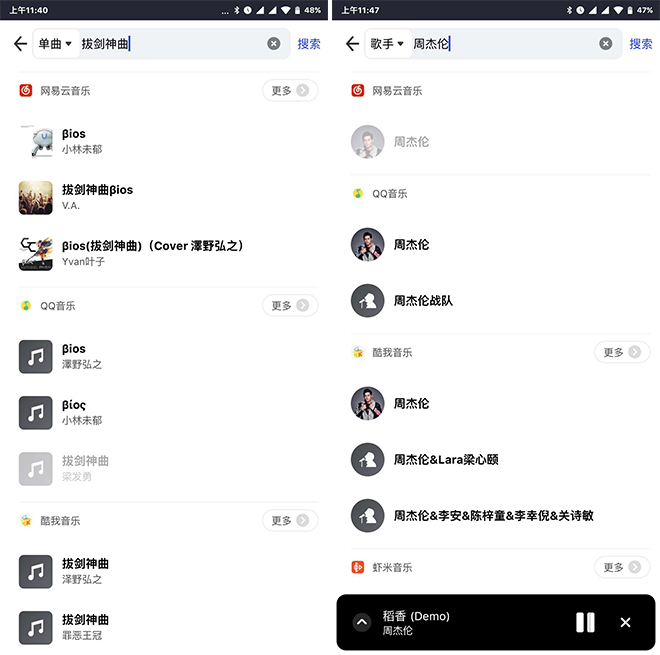The height and width of the screenshot is (655, 660).
Task: Clear the 拔剑神曲 search text
Action: pyautogui.click(x=274, y=44)
